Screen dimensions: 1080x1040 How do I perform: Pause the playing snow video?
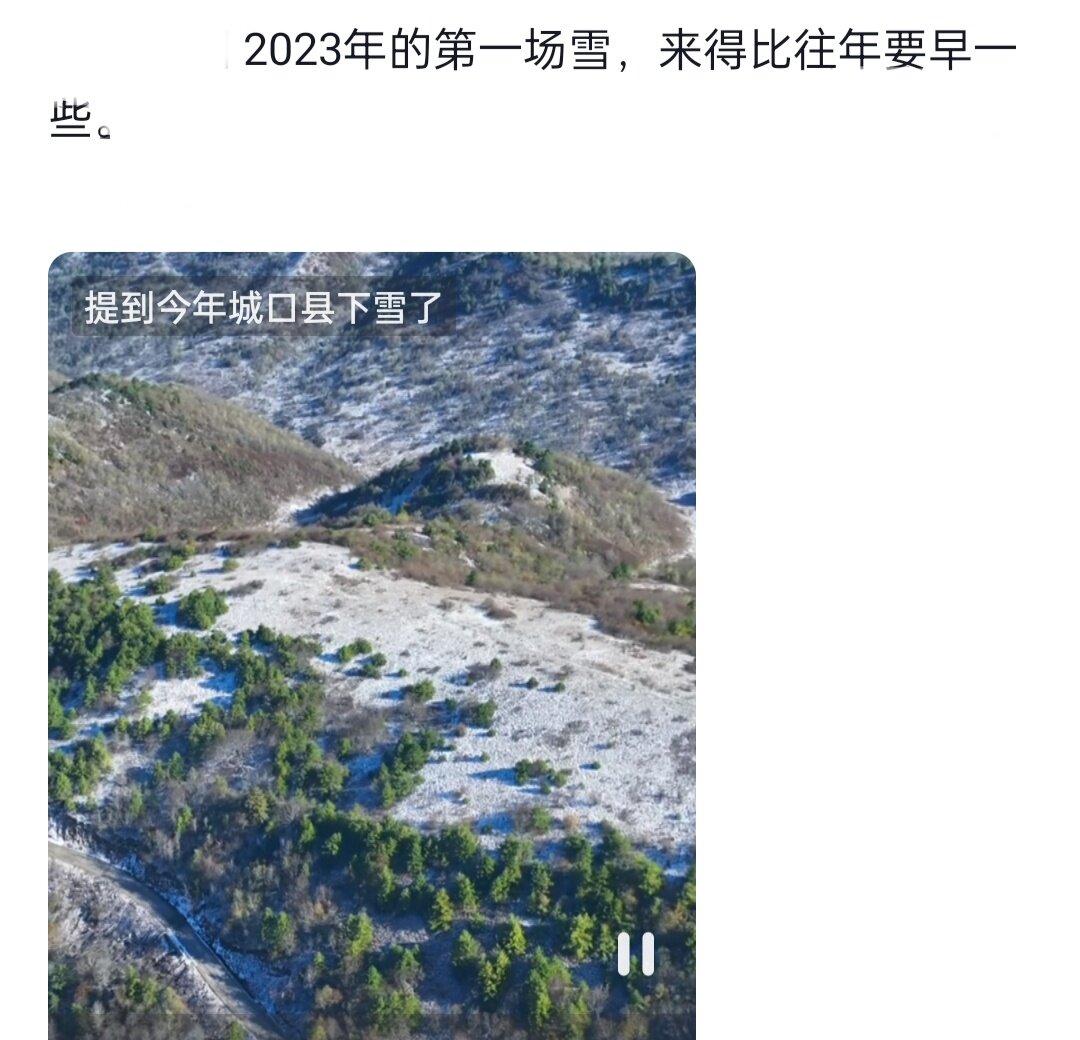[x=636, y=954]
